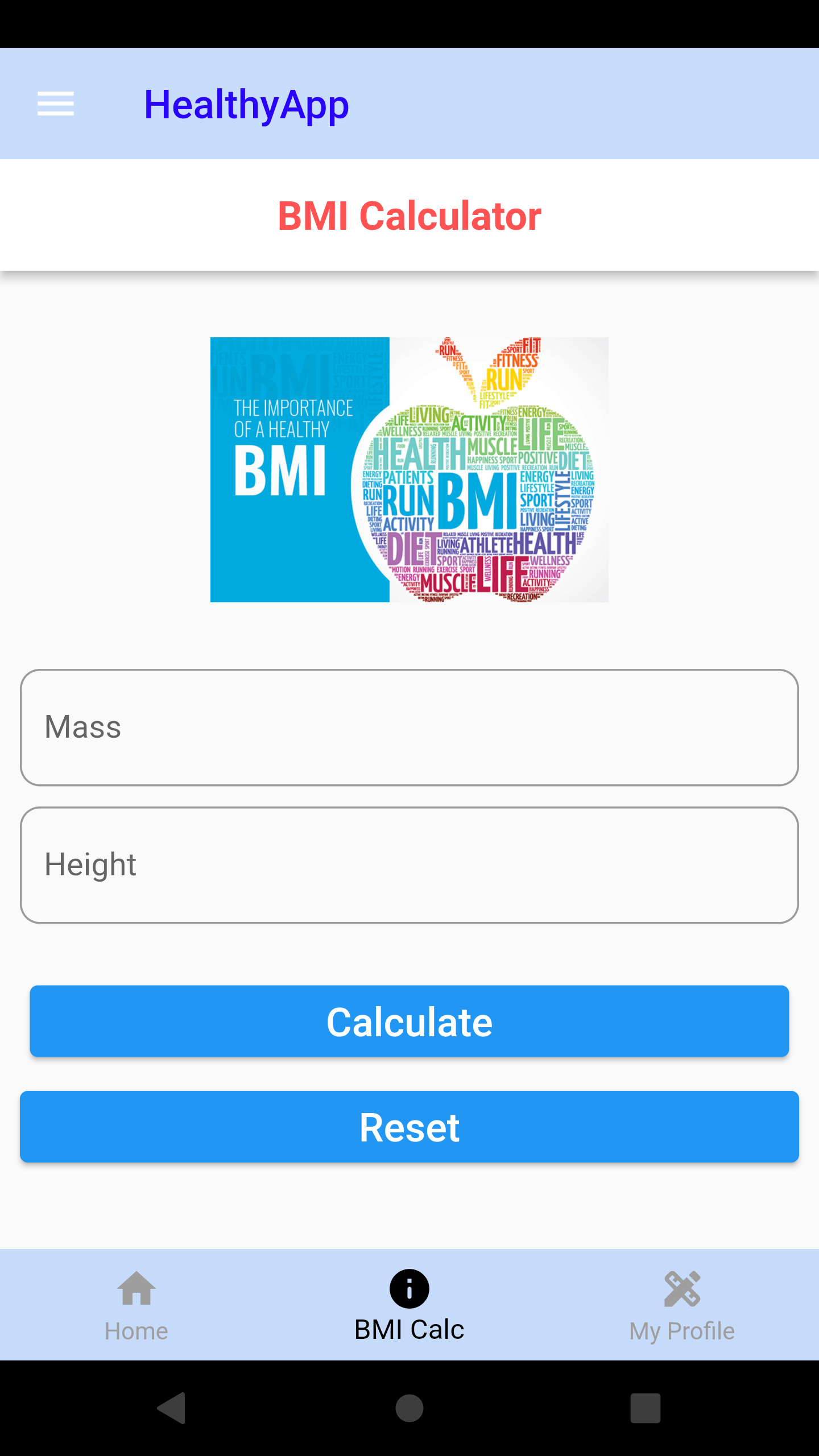Reset the calculator fields

click(409, 1127)
